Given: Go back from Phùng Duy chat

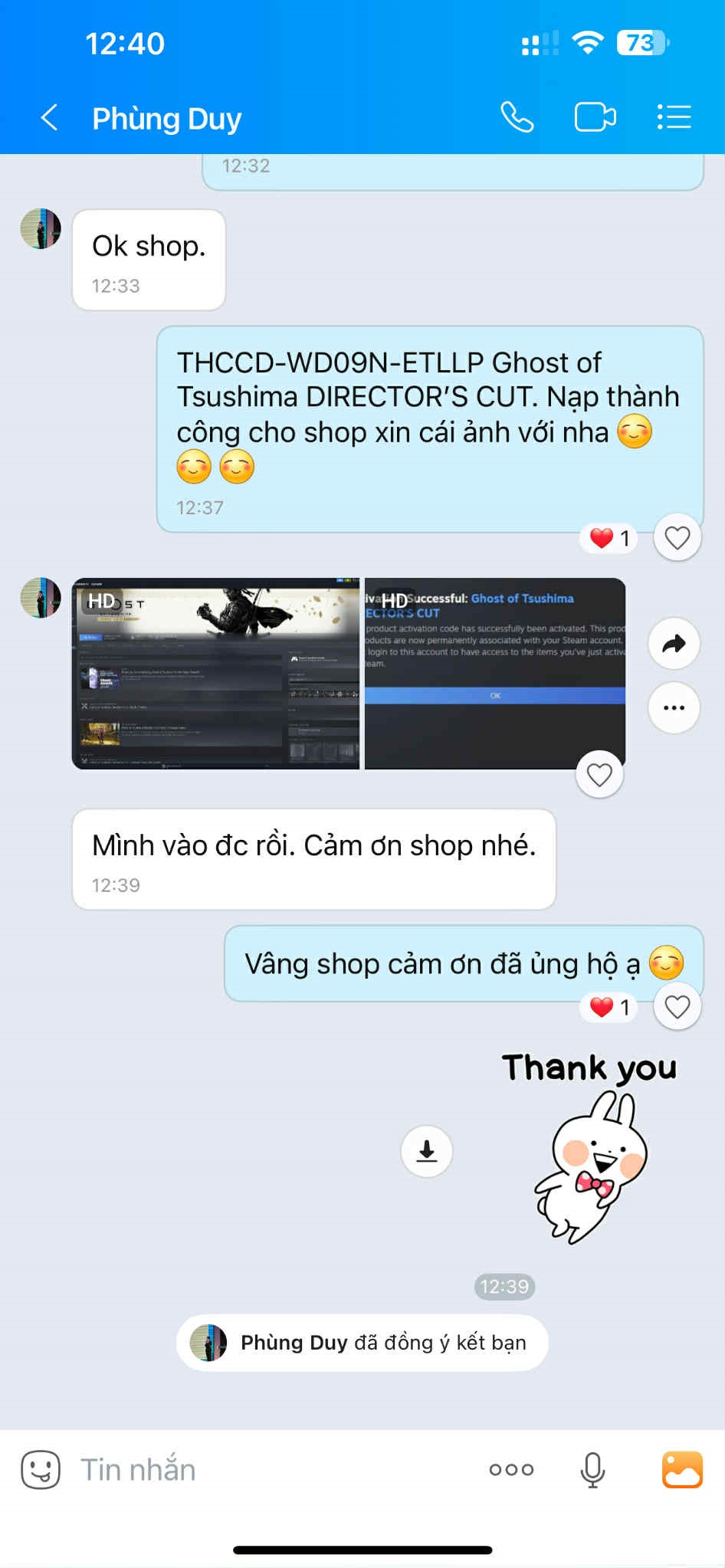Looking at the screenshot, I should coord(49,118).
